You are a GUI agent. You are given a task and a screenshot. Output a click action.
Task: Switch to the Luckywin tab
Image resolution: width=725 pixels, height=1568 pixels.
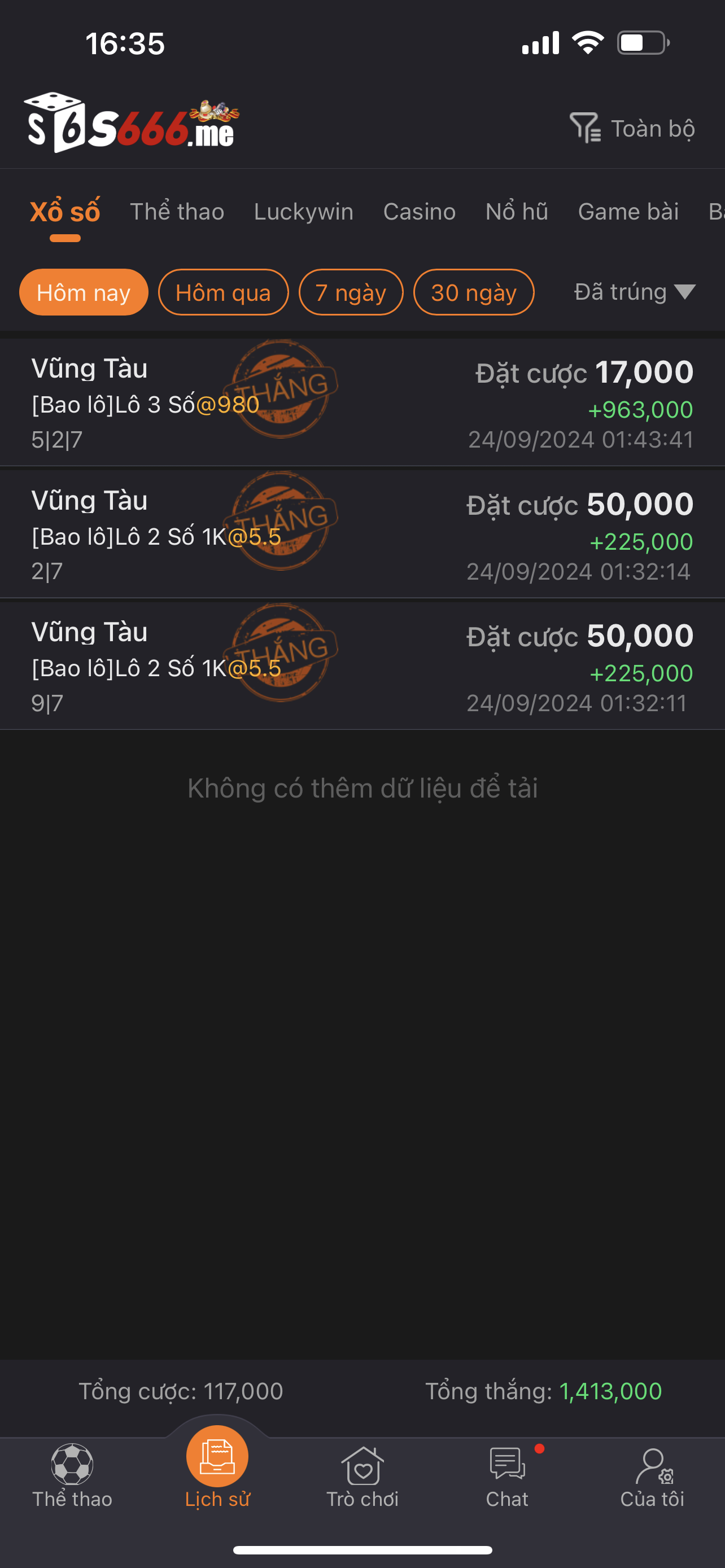coord(304,211)
